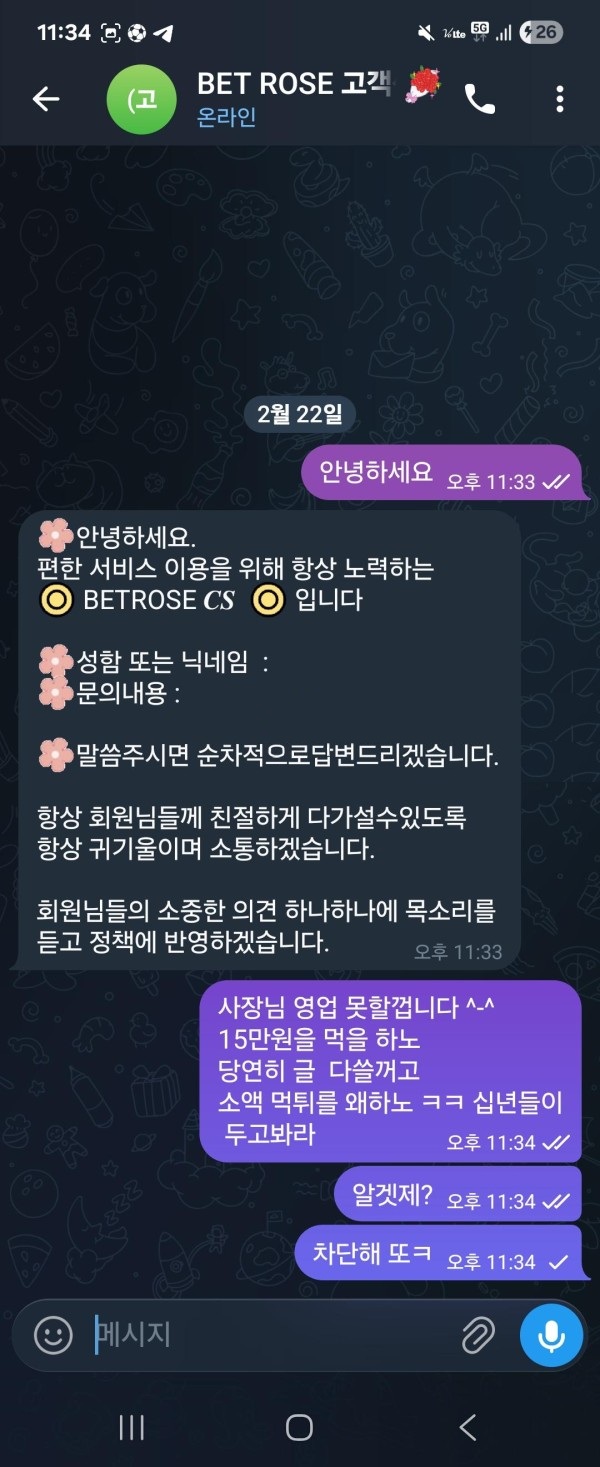
Task: Tap the paperclip attach icon
Action: tap(479, 1334)
